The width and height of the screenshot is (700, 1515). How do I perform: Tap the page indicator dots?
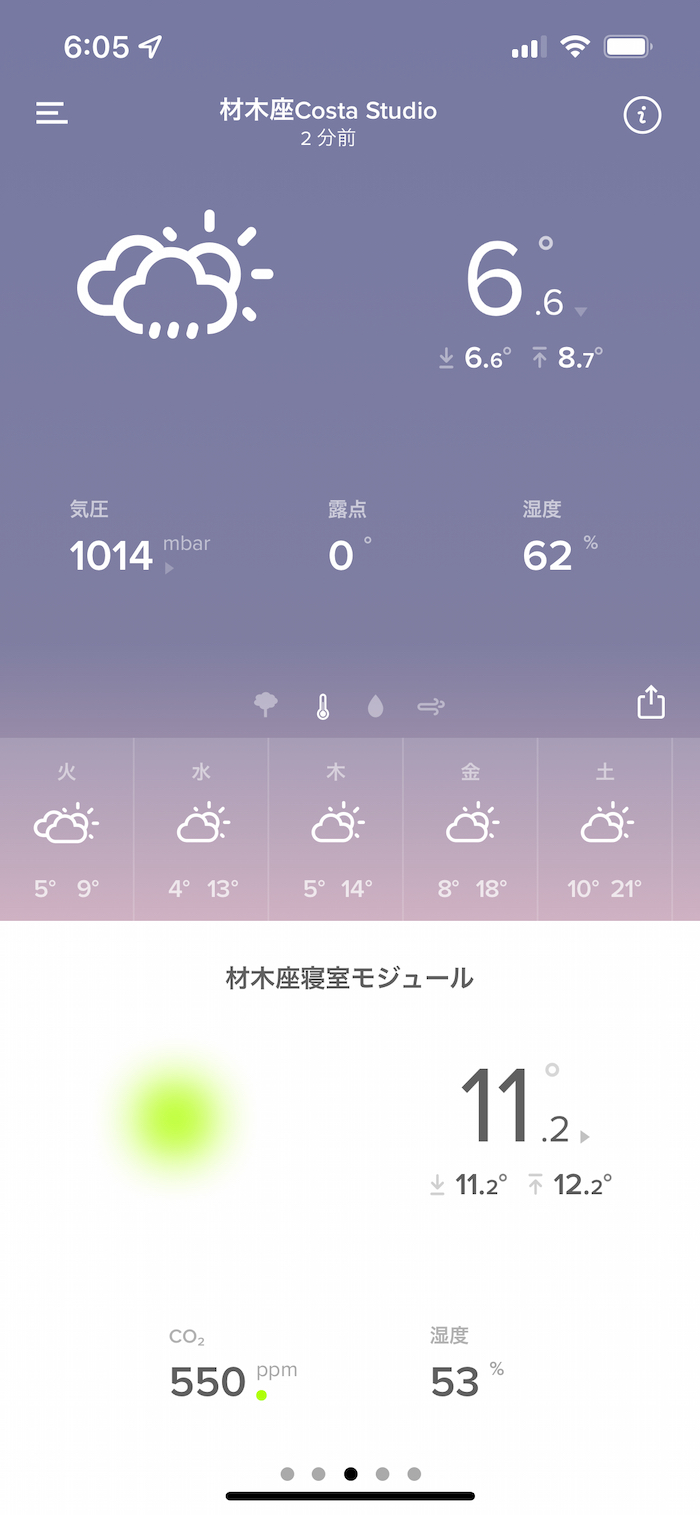tap(350, 1473)
